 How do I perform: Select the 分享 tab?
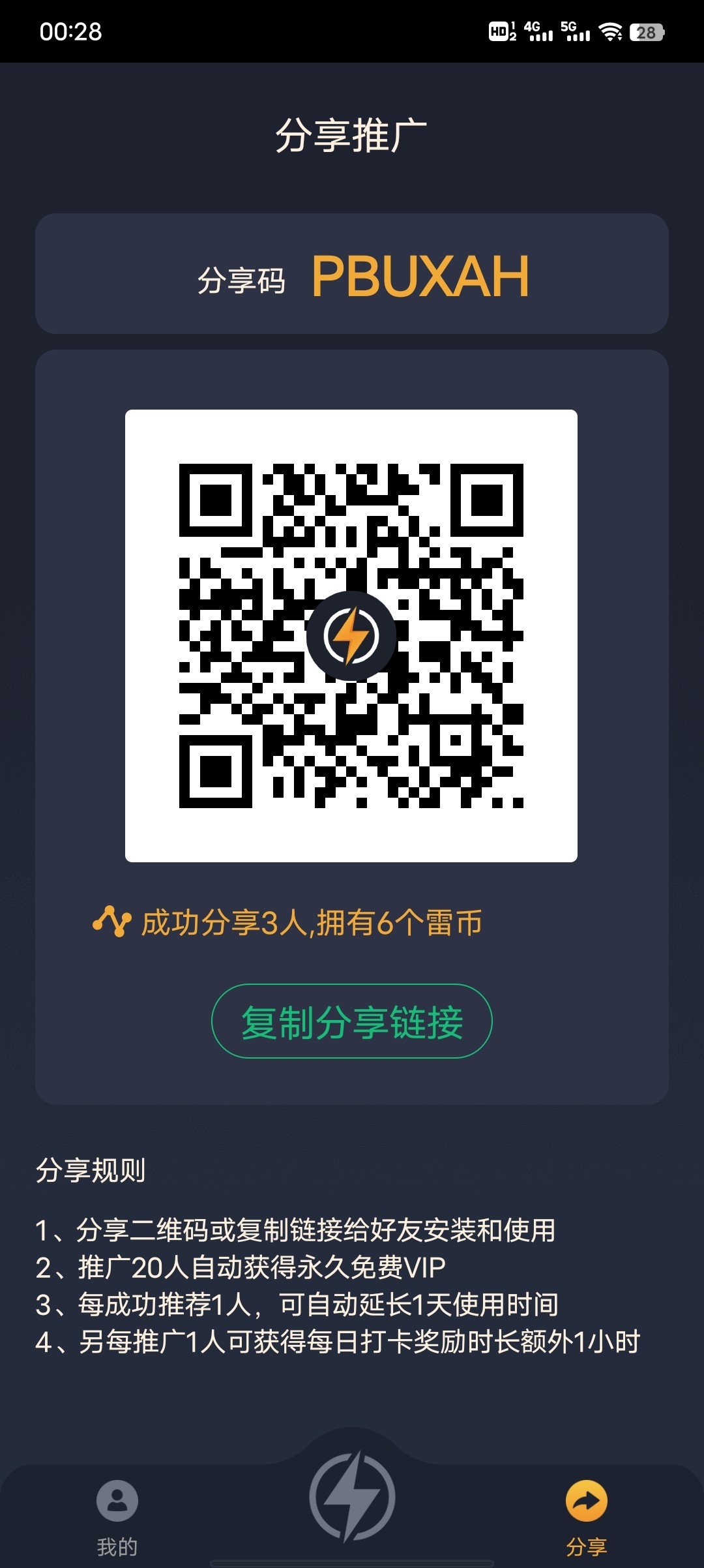[586, 1513]
